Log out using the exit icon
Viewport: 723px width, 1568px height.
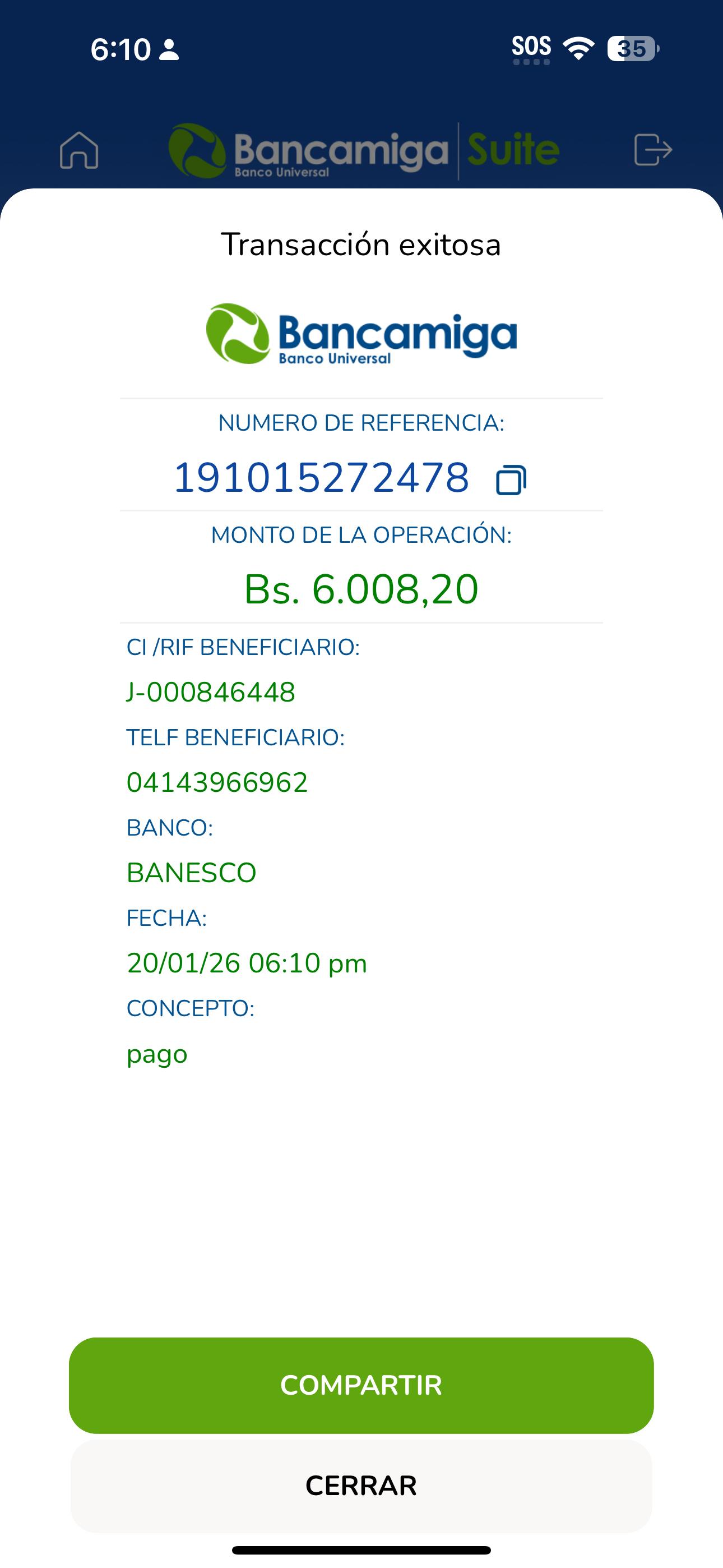point(652,150)
